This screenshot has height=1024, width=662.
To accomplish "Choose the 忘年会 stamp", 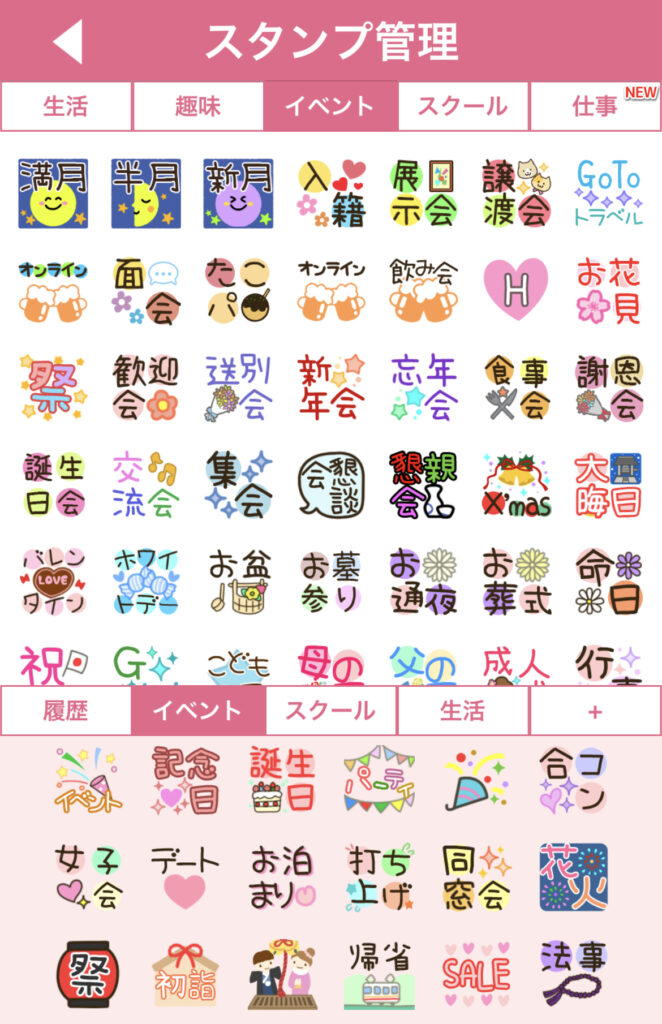I will pos(424,387).
